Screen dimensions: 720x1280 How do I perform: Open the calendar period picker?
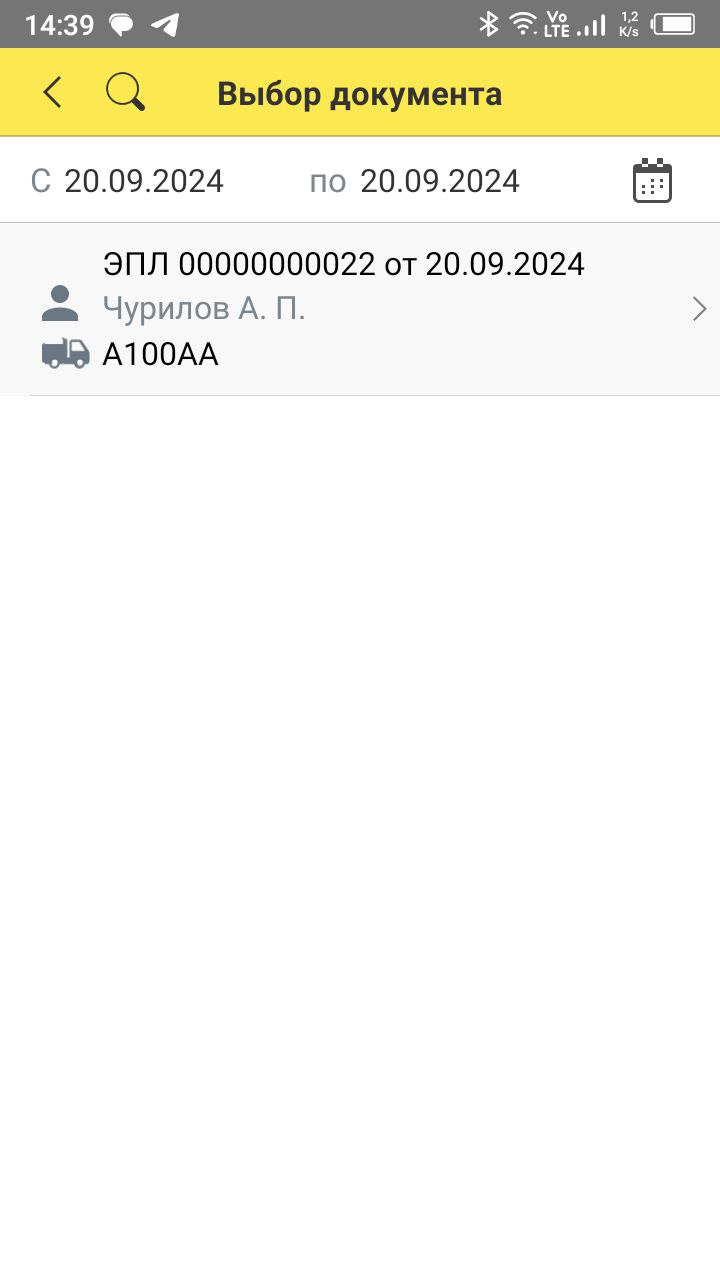652,181
